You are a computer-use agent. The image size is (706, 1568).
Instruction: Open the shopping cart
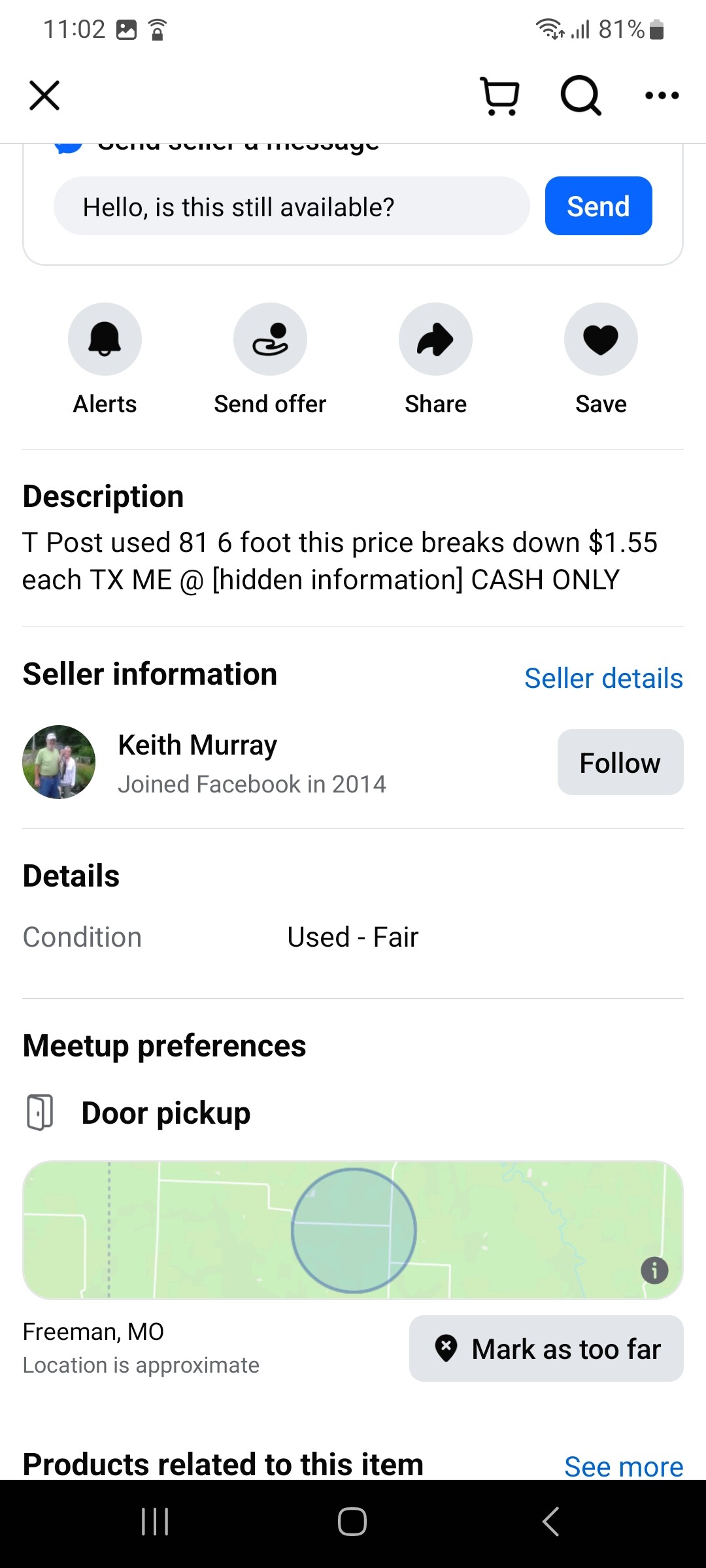tap(500, 96)
